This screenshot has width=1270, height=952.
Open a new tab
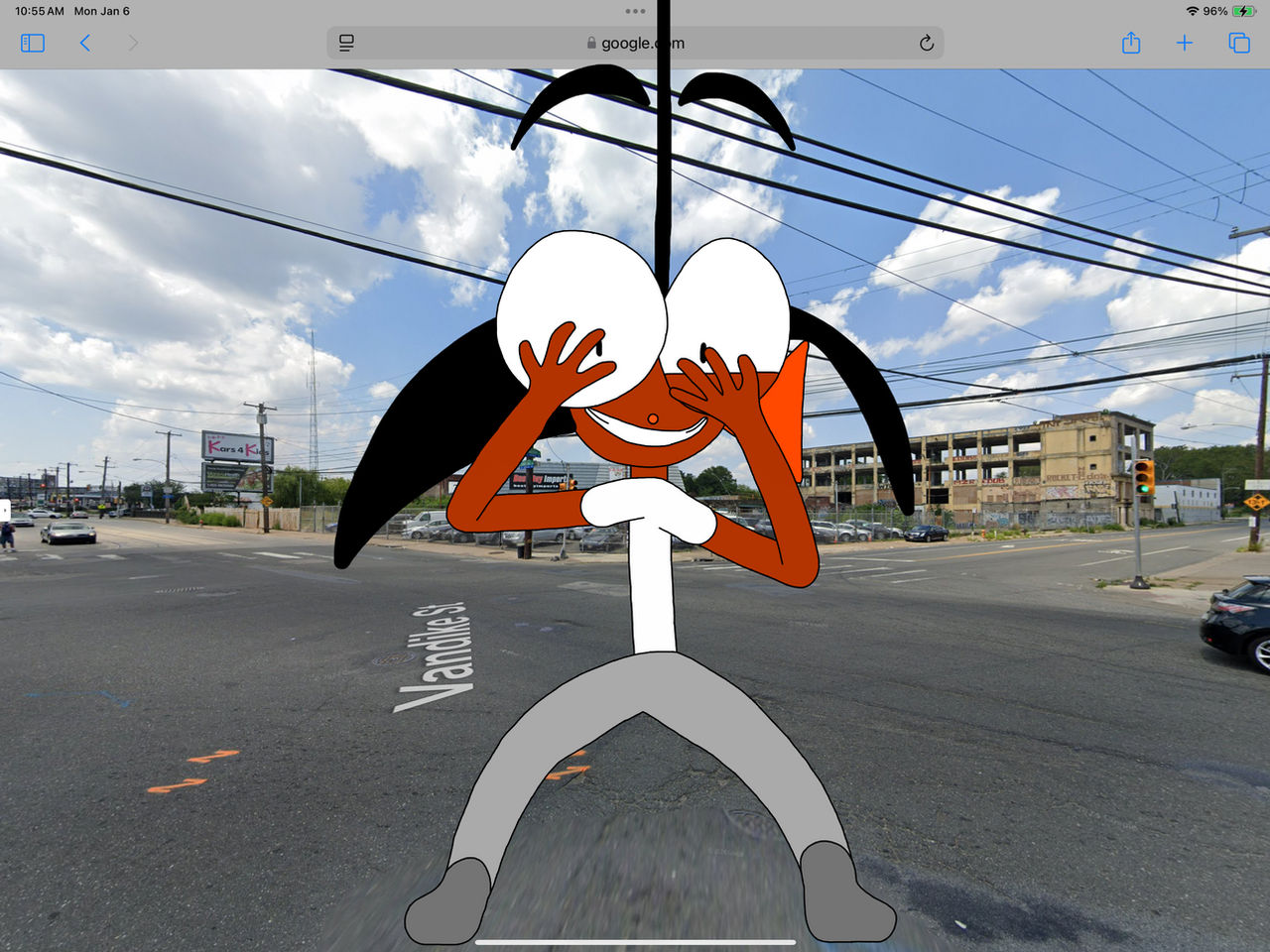[x=1185, y=43]
